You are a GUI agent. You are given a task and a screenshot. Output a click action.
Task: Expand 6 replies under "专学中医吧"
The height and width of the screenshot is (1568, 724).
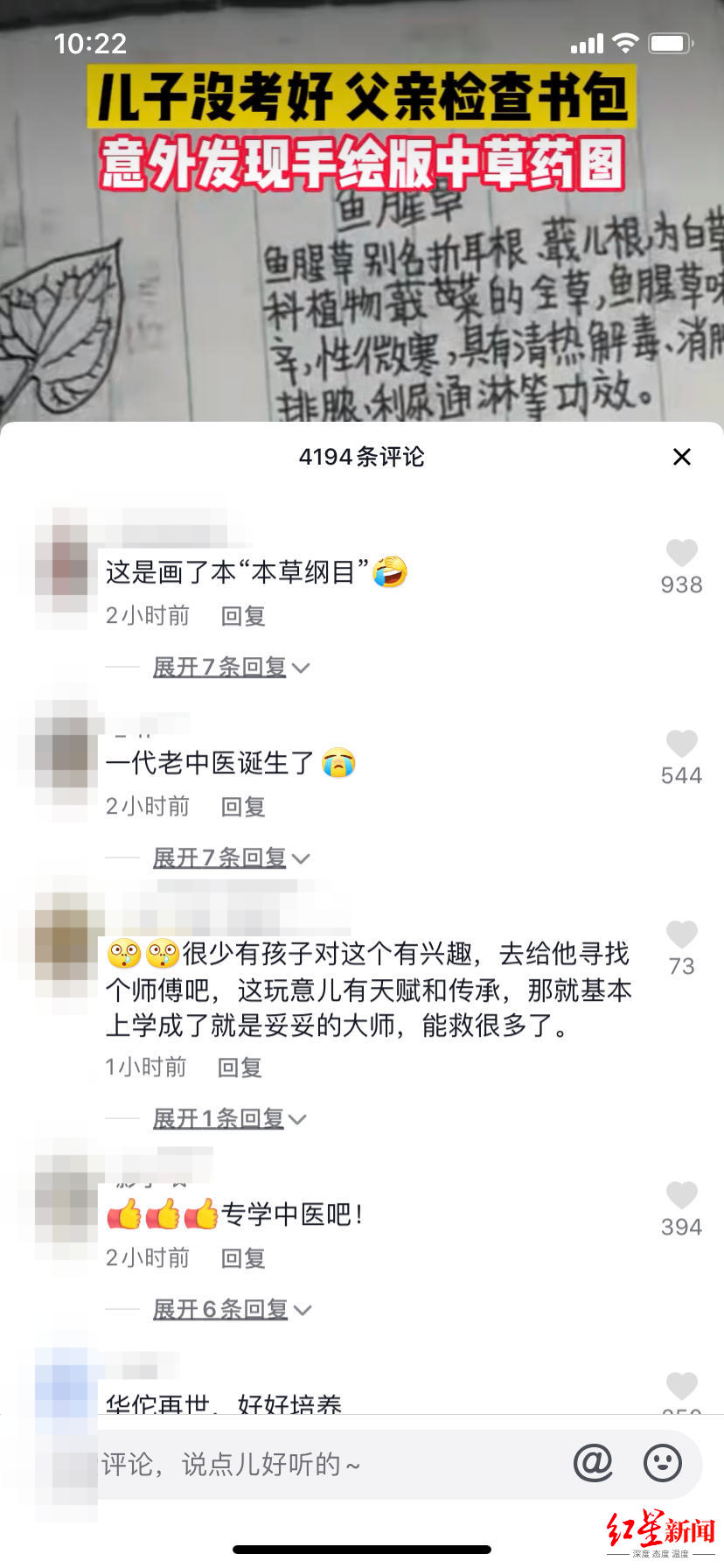coord(231,1310)
